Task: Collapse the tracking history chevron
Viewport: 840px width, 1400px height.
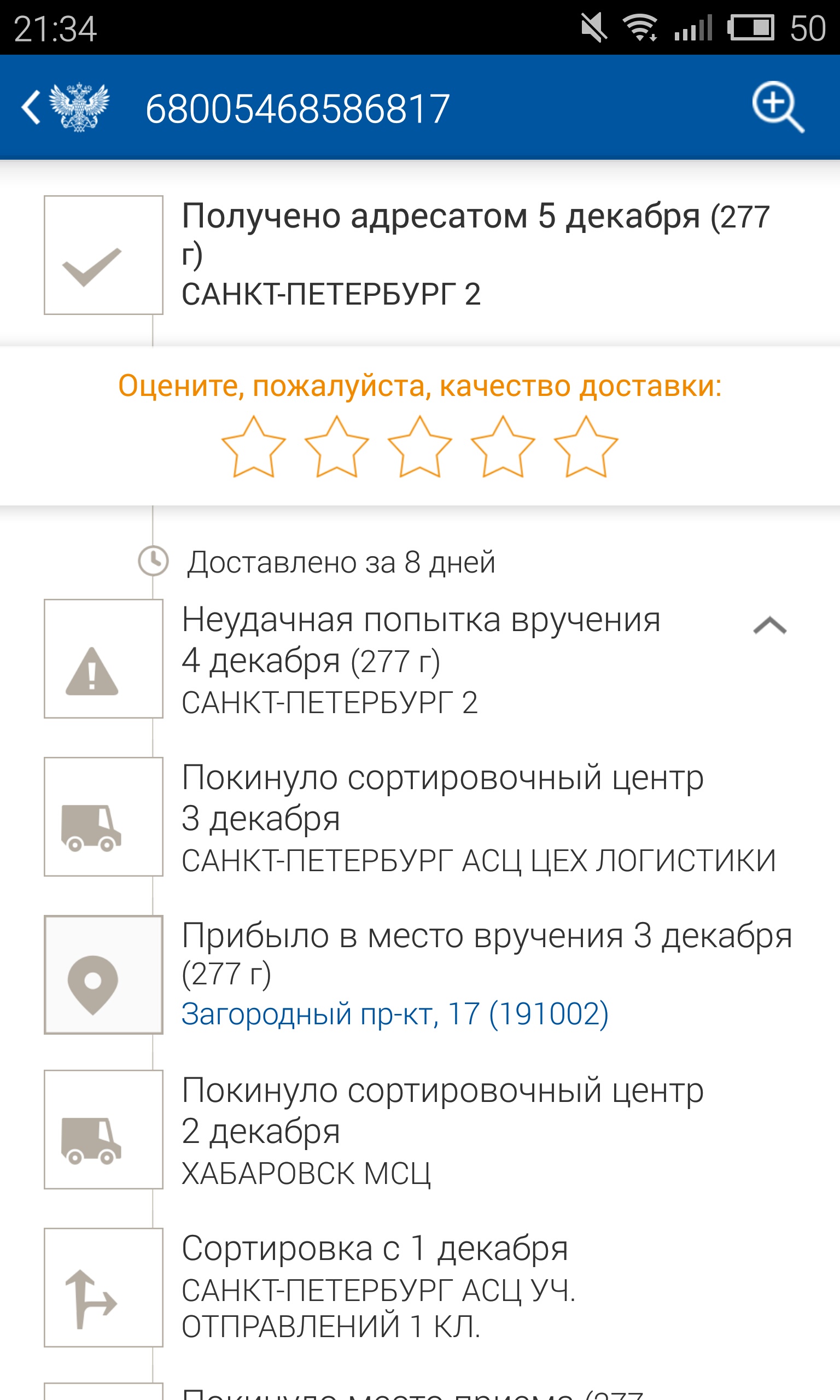Action: point(769,625)
